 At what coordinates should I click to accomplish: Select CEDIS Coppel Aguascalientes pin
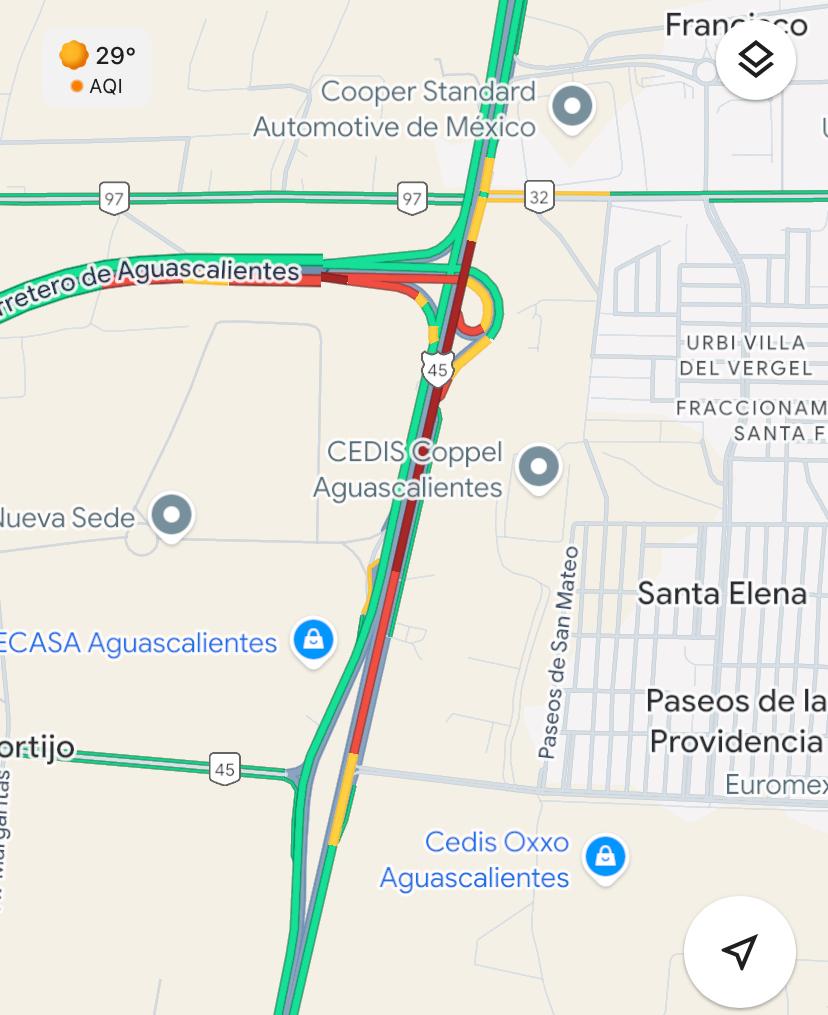pyautogui.click(x=540, y=466)
